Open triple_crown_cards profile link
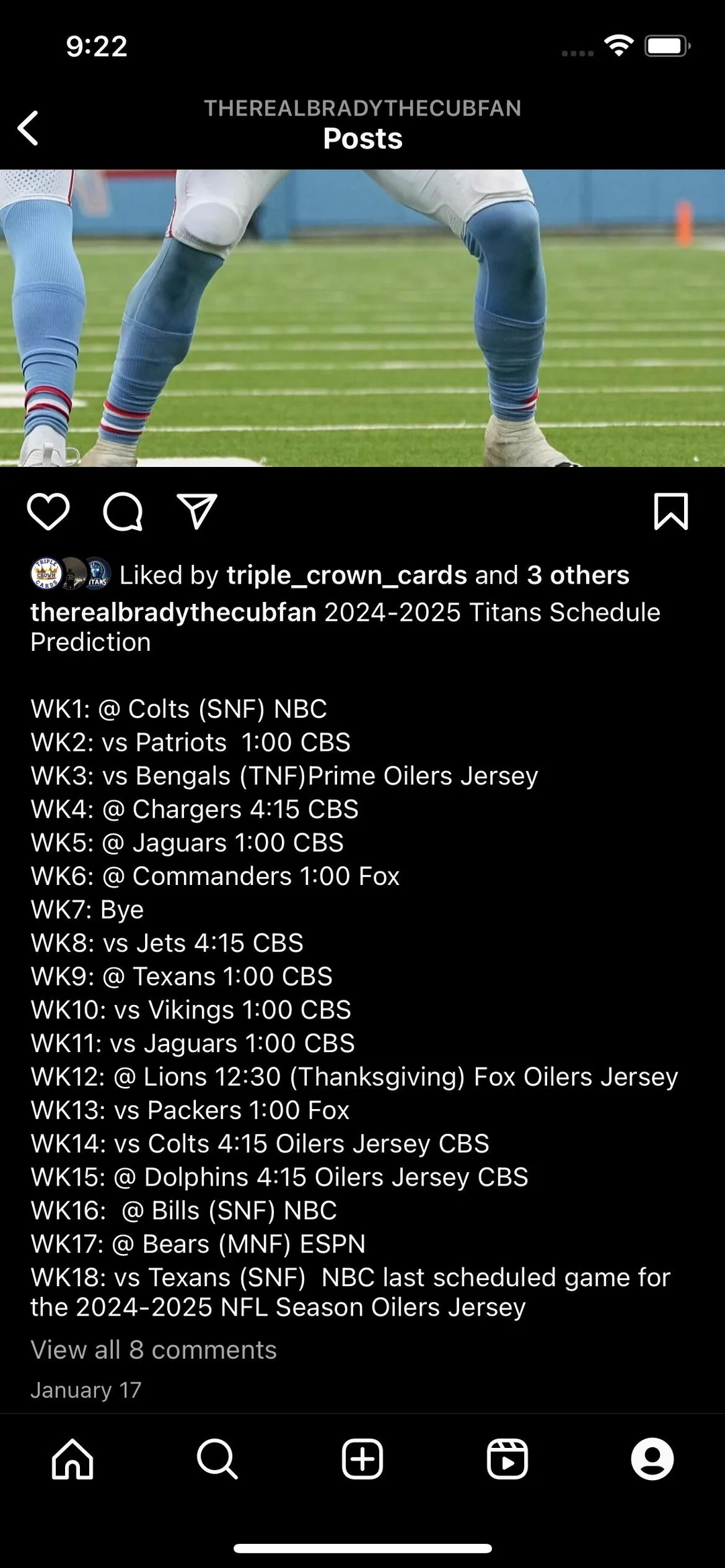Screen dimensions: 725x1568 [x=346, y=575]
